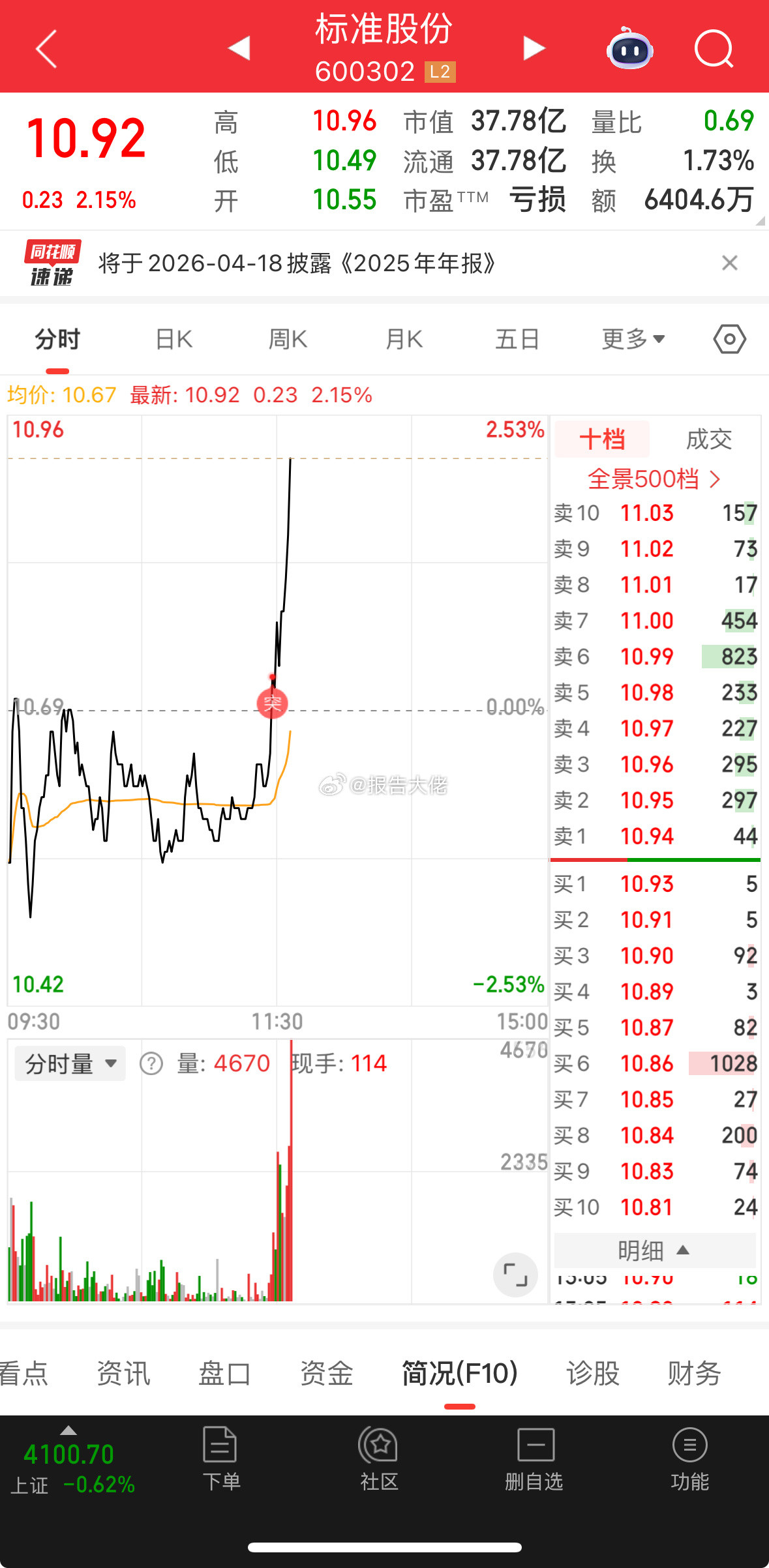Switch to the 日K daily candlestick tab

173,339
